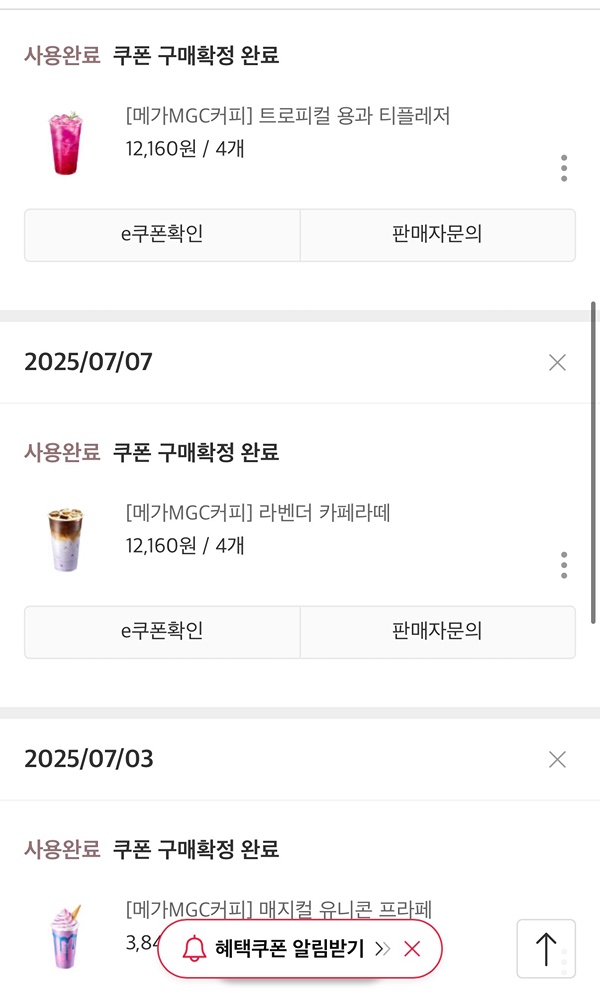Dismiss the 혜택쿠폰 알림받기 banner
This screenshot has width=600, height=991.
tap(412, 949)
